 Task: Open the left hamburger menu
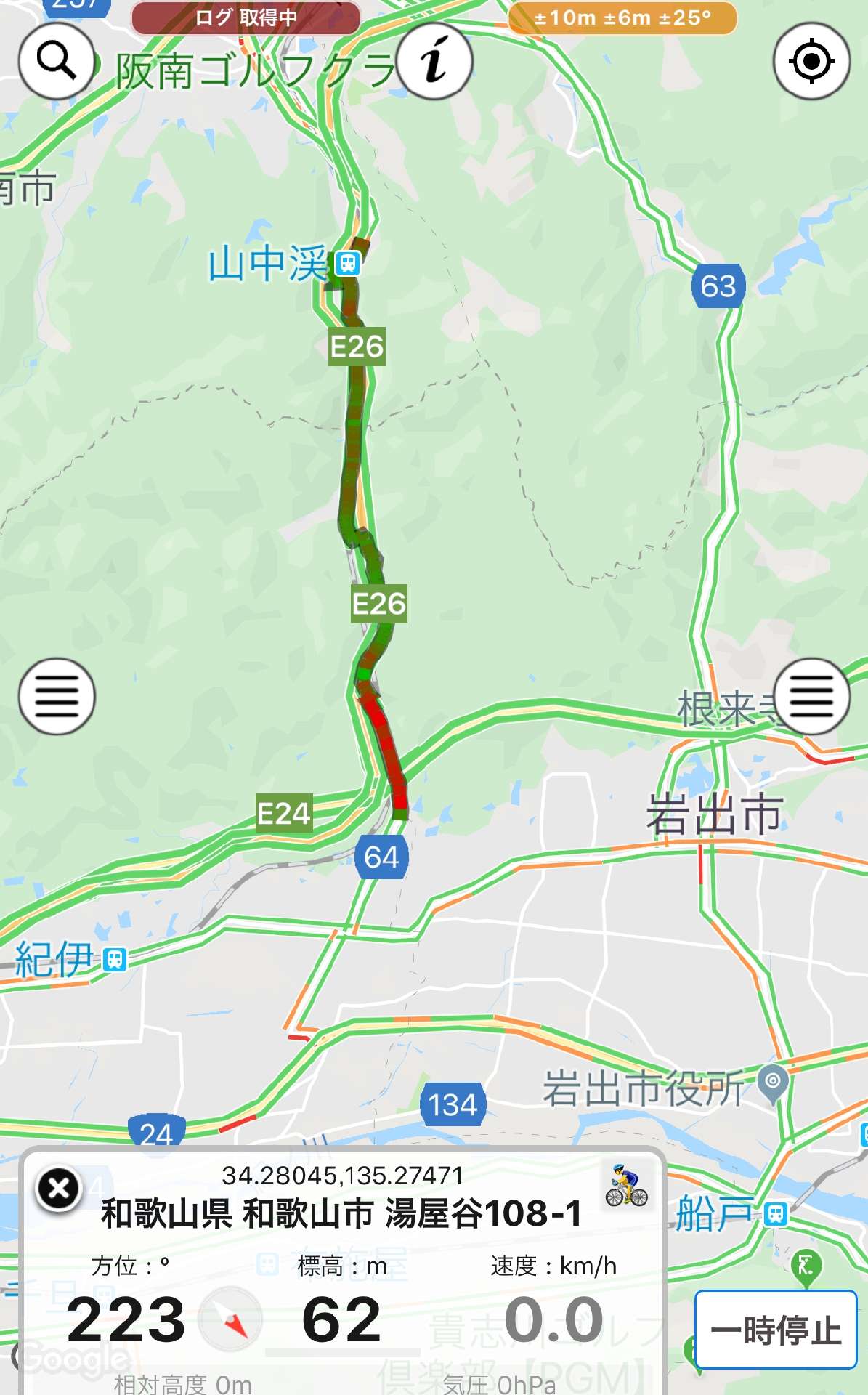tap(57, 696)
